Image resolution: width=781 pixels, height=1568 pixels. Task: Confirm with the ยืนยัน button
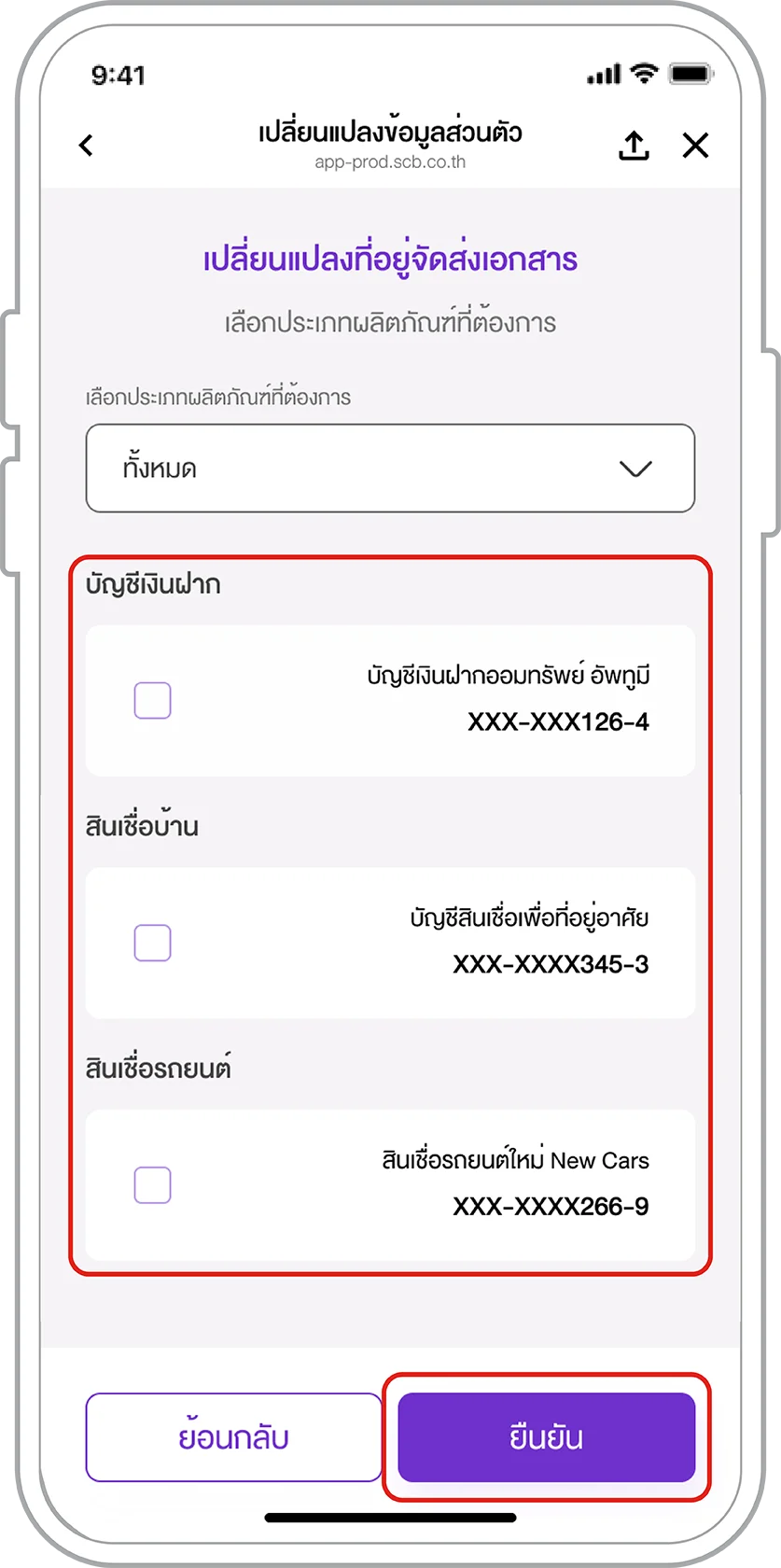(546, 1437)
